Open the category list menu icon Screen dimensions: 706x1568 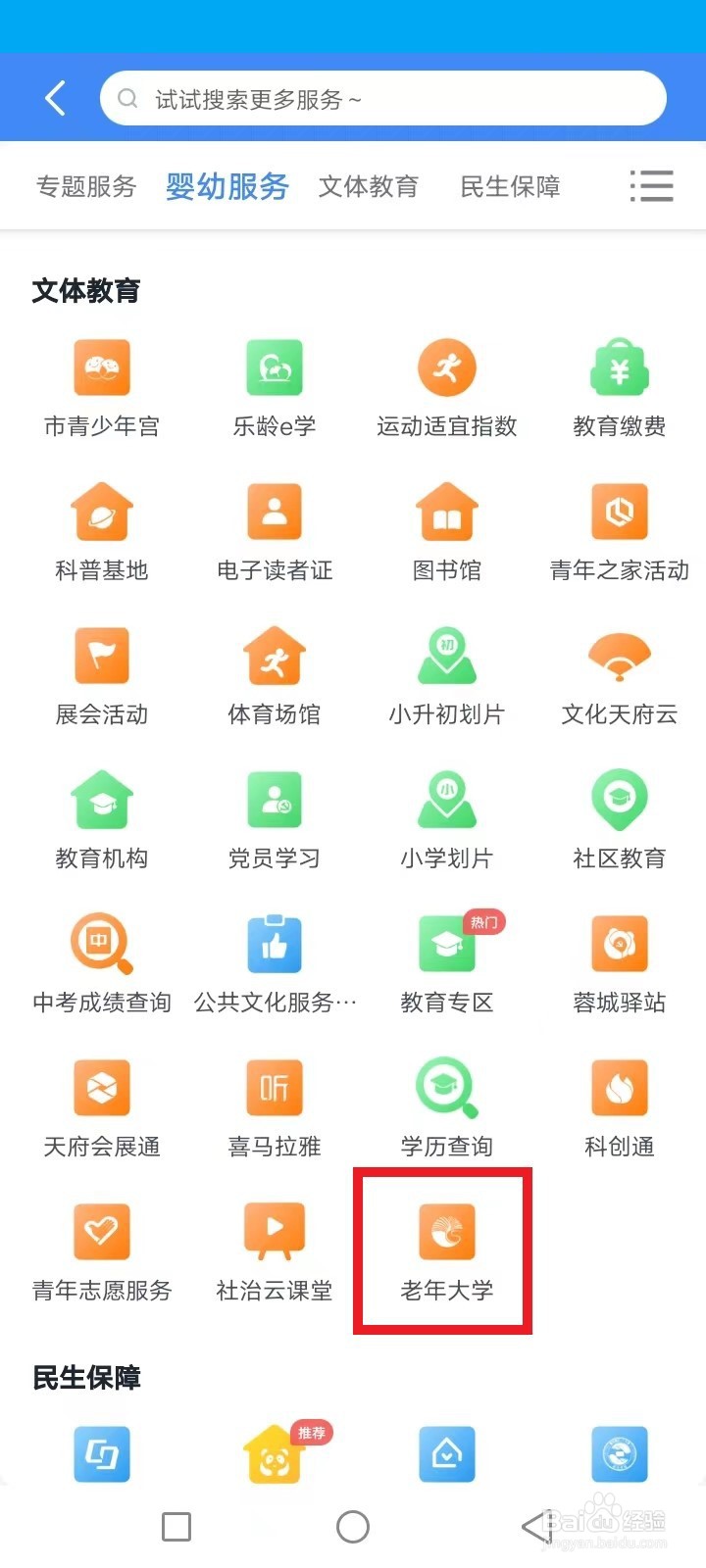click(x=651, y=186)
